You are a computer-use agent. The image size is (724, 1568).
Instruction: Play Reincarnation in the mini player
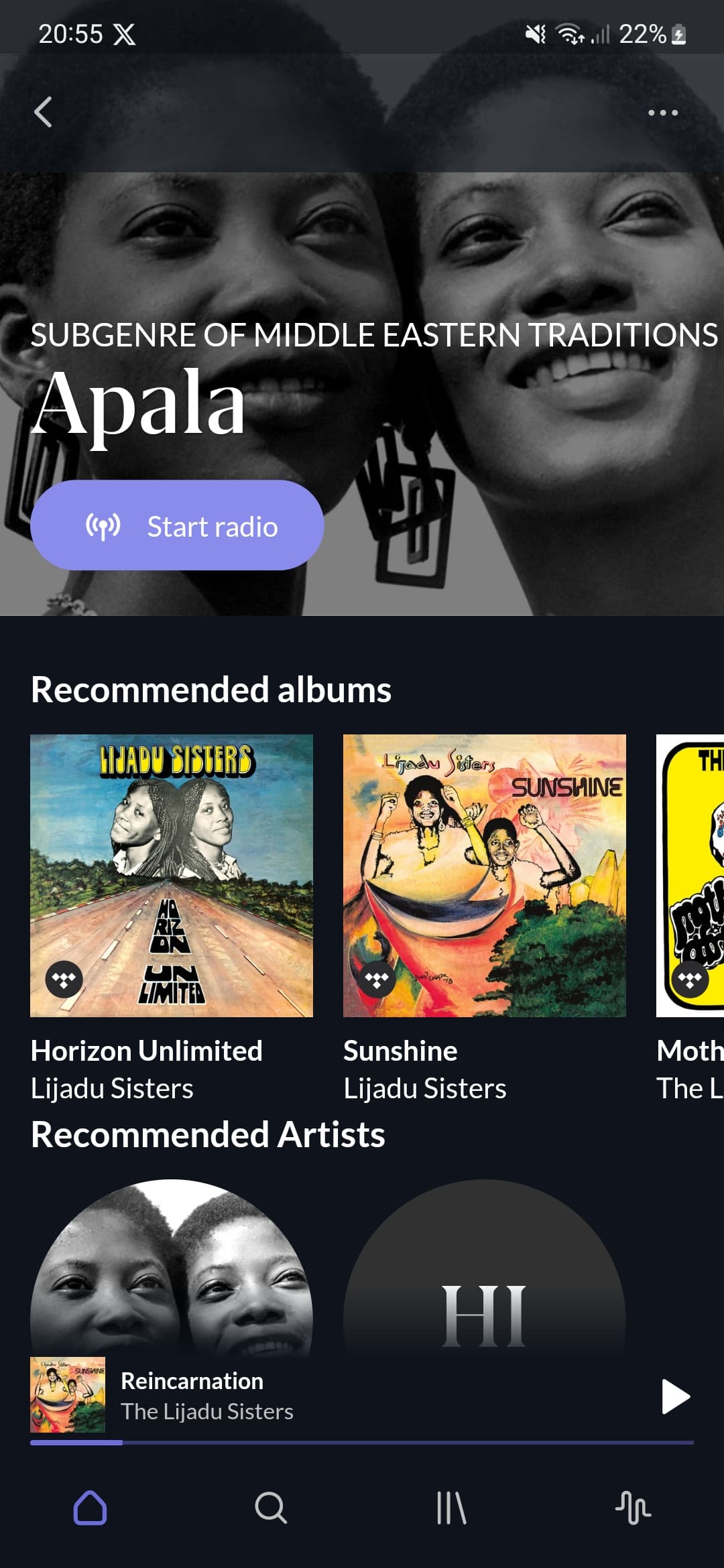pyautogui.click(x=675, y=1396)
